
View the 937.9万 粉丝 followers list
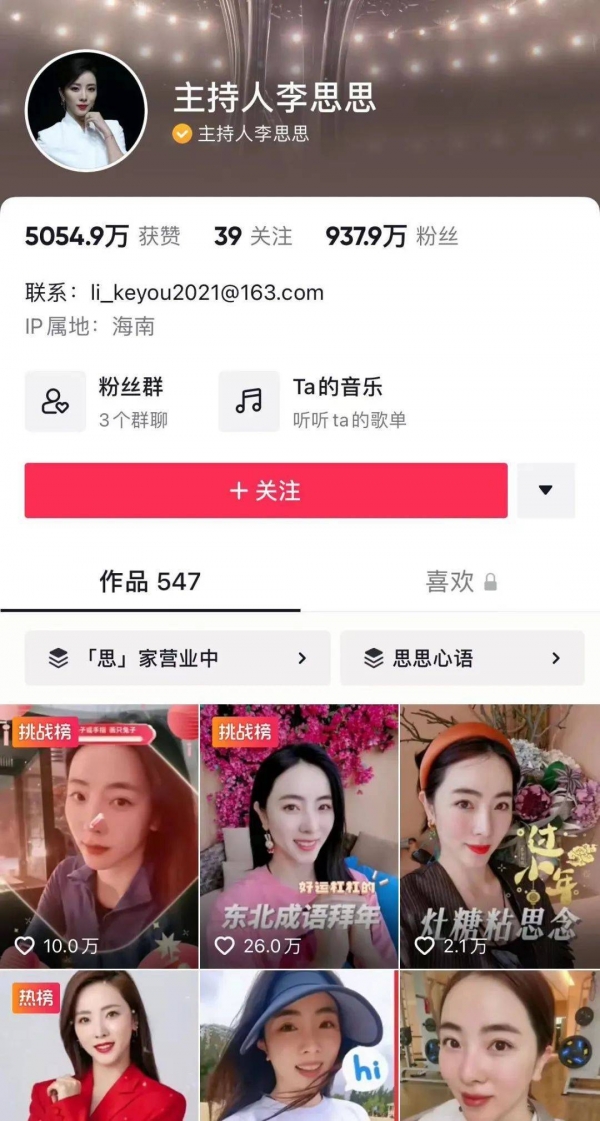coord(392,236)
